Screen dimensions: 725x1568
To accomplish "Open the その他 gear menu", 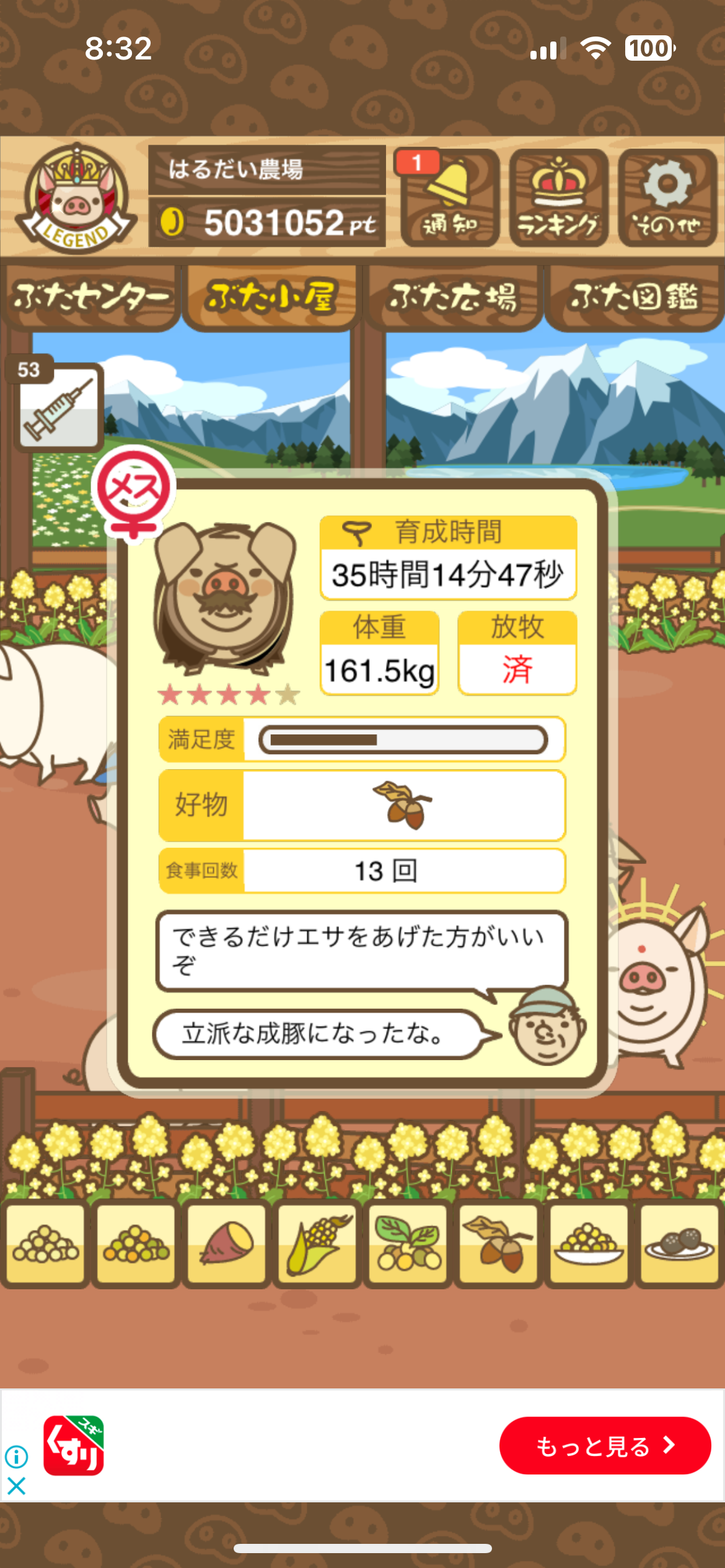I will [x=667, y=198].
